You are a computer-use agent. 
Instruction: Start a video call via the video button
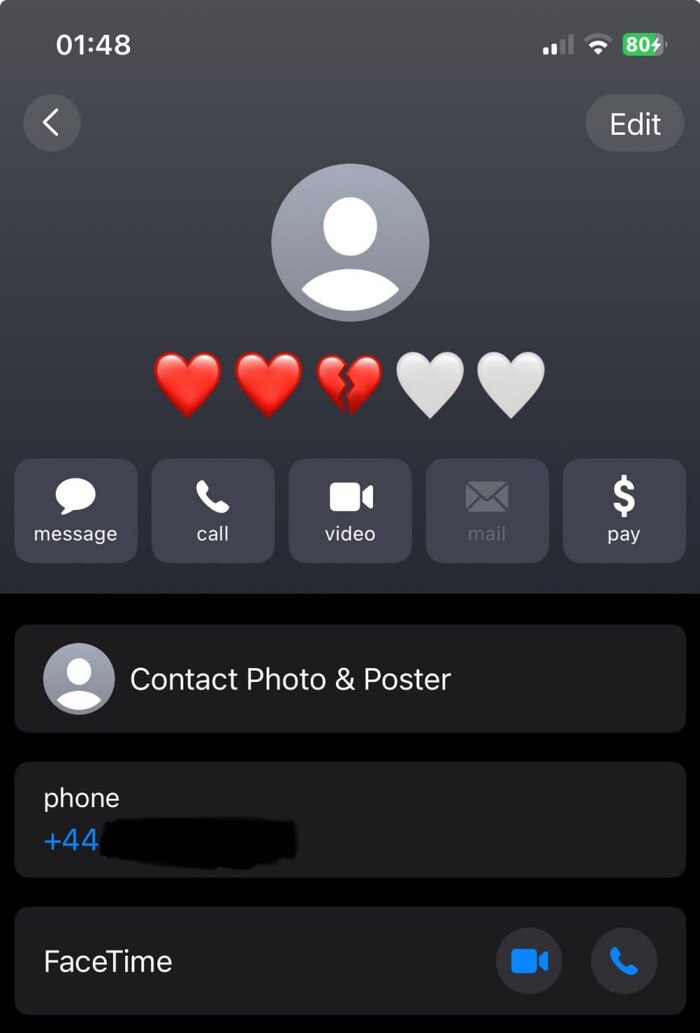tap(350, 511)
